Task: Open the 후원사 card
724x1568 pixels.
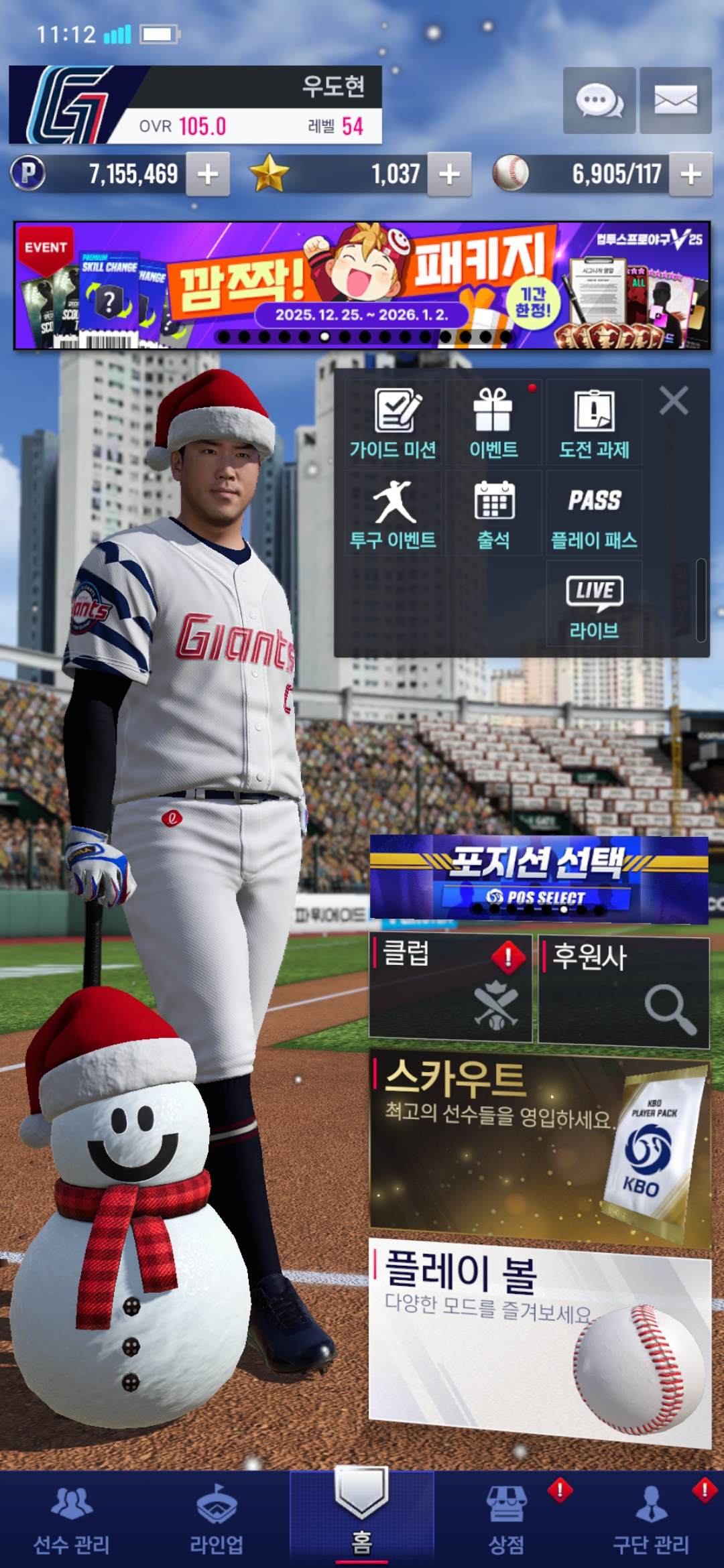Action: [623, 992]
